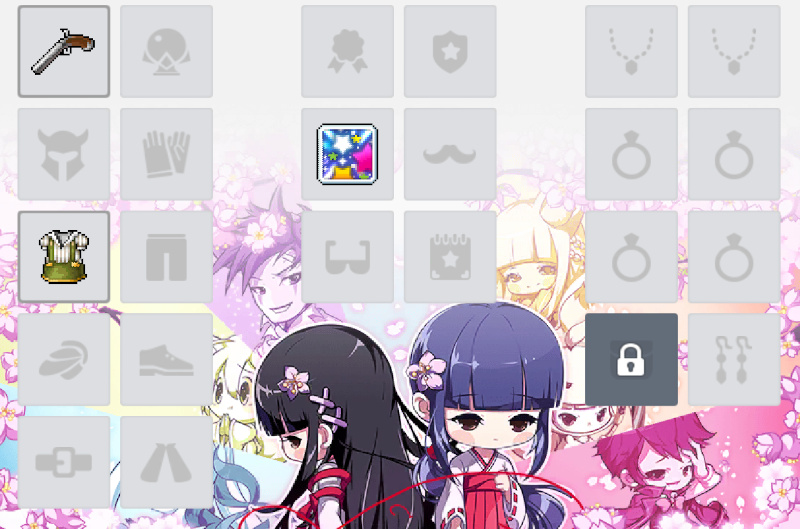
Task: Tap the locked equipment slot
Action: 631,359
